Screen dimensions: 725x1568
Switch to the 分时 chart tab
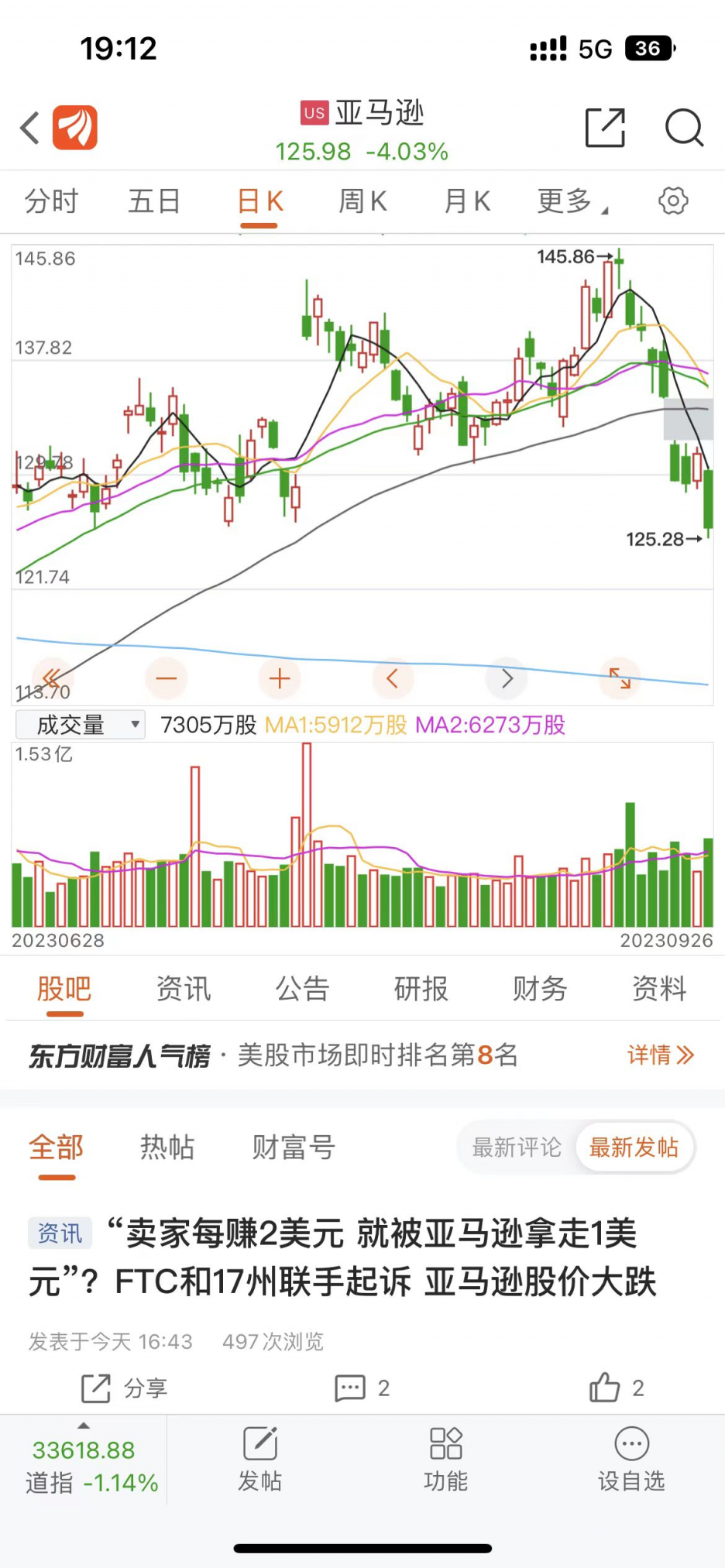[51, 201]
